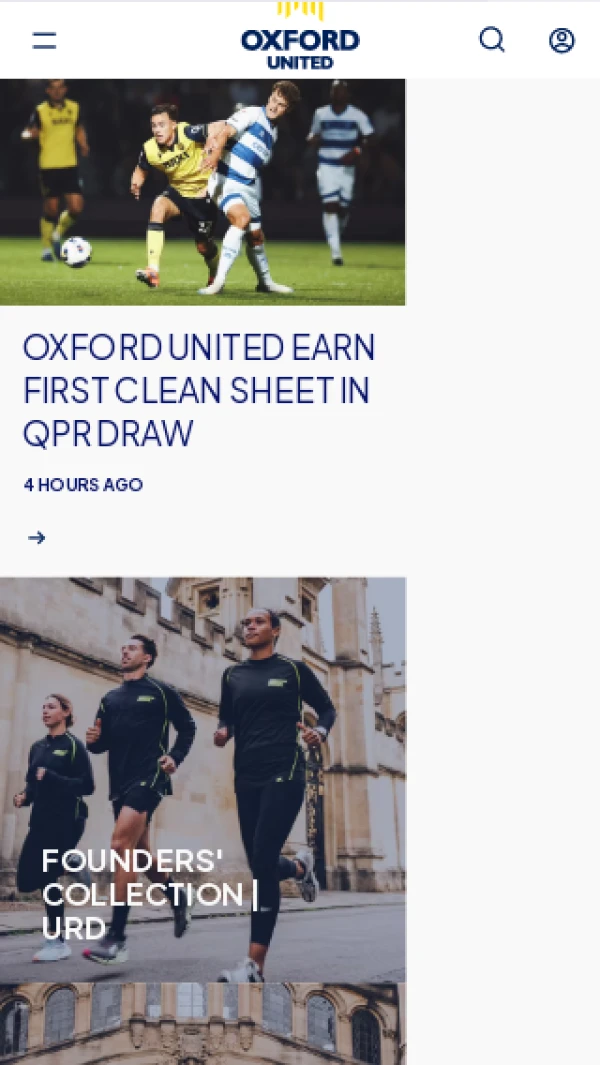Go to Oxford United home via logo
Screen dimensions: 600x1065
(x=300, y=40)
